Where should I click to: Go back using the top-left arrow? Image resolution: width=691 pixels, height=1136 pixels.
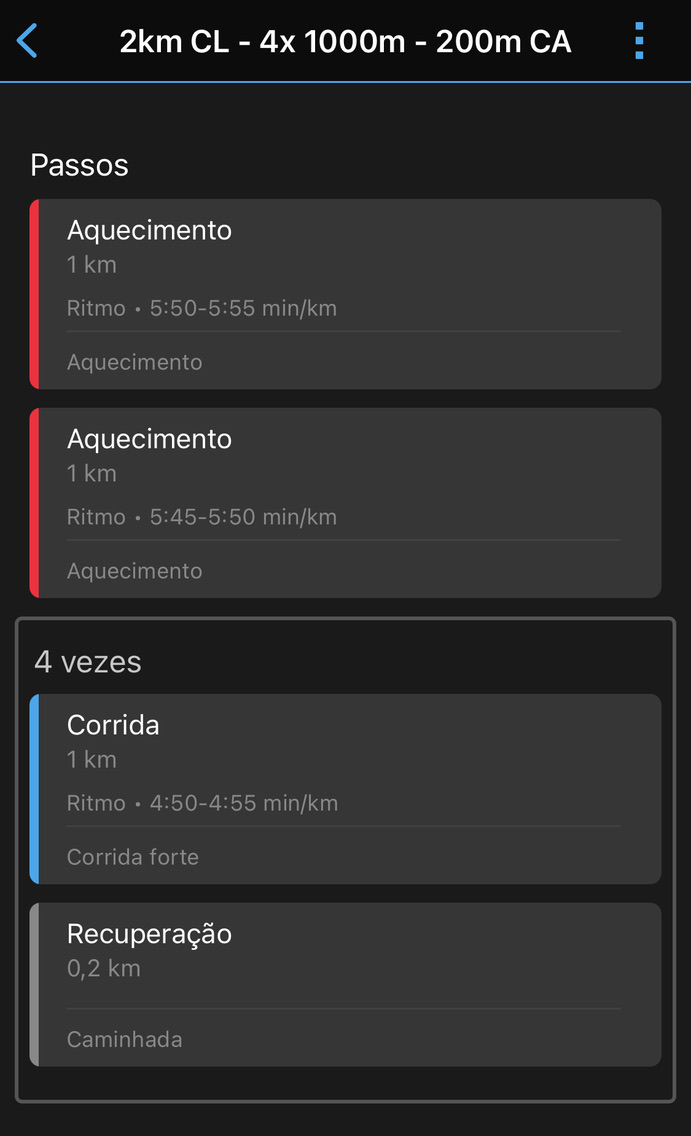(27, 41)
